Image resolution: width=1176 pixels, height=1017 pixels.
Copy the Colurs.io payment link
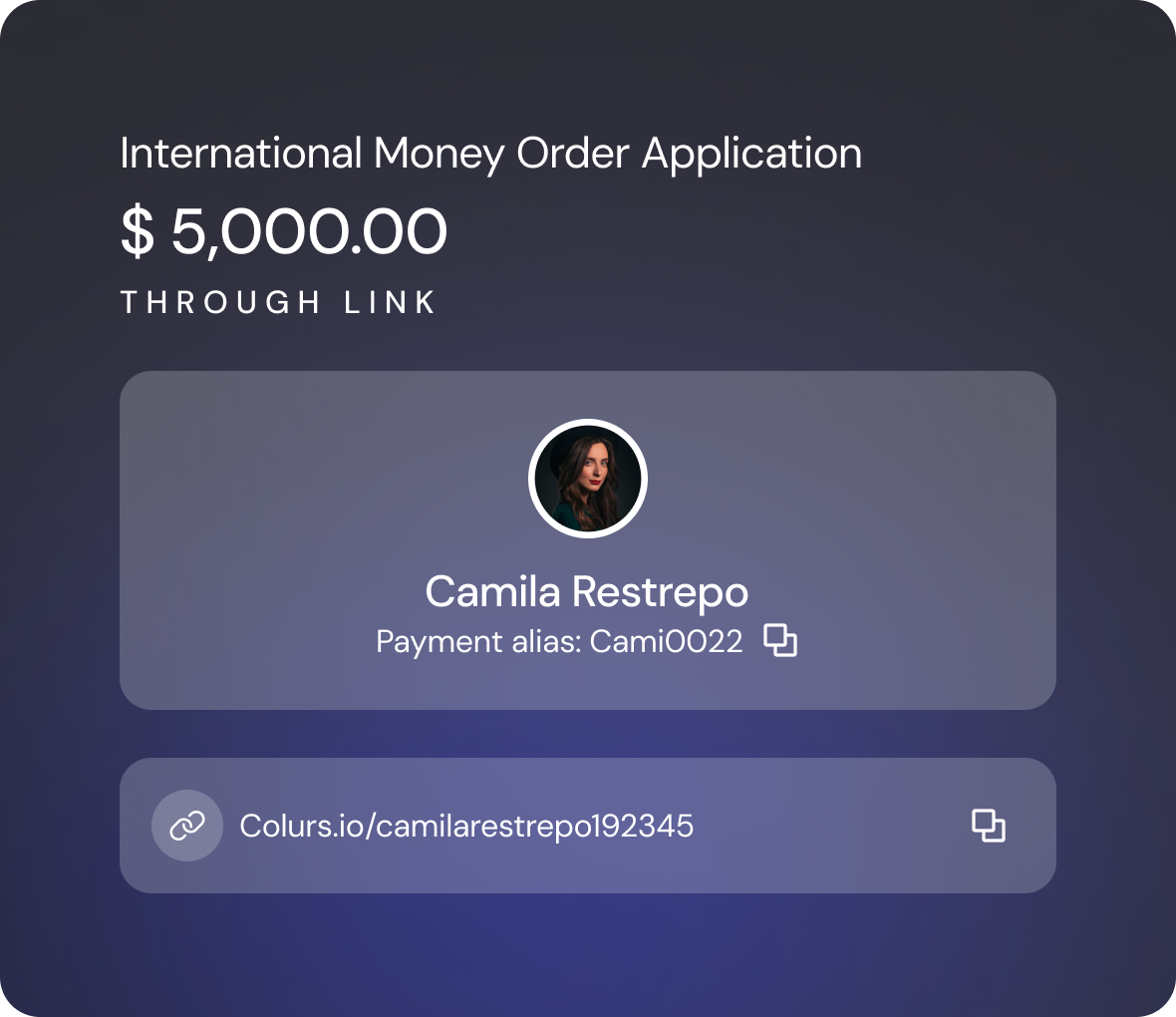tap(988, 826)
